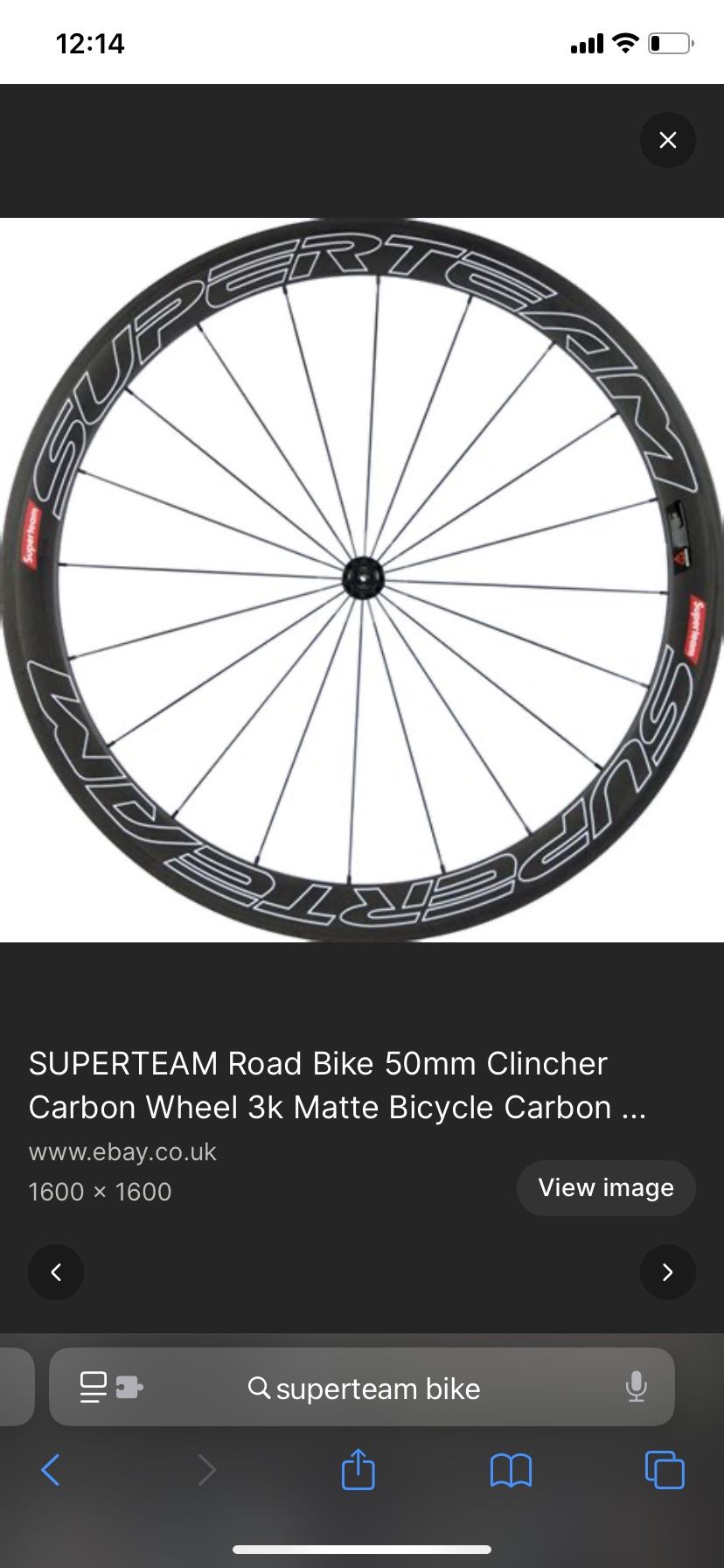Start voice search with the microphone

[x=637, y=1387]
